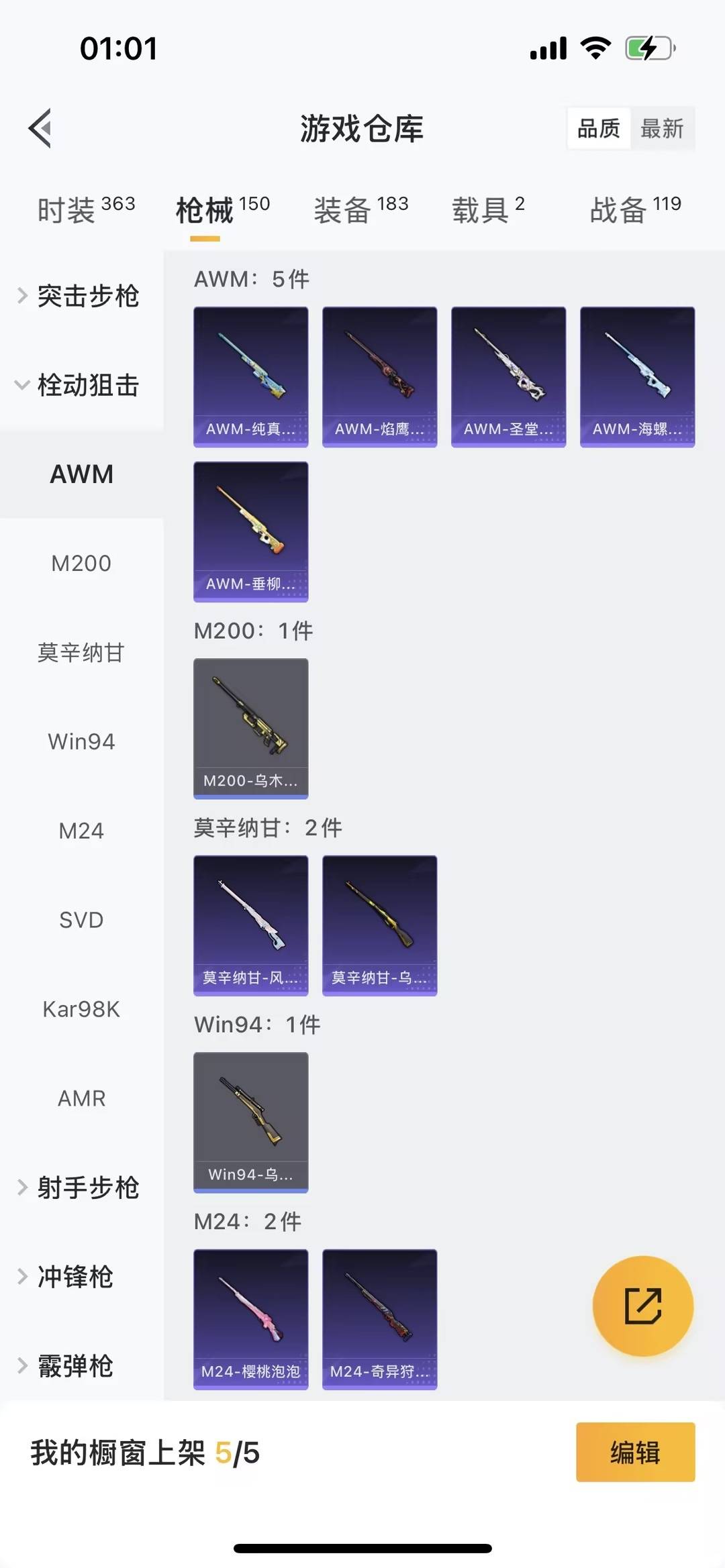Image resolution: width=725 pixels, height=1568 pixels.
Task: Select the M24-樱桃泡泡 pink skin
Action: (x=250, y=1318)
